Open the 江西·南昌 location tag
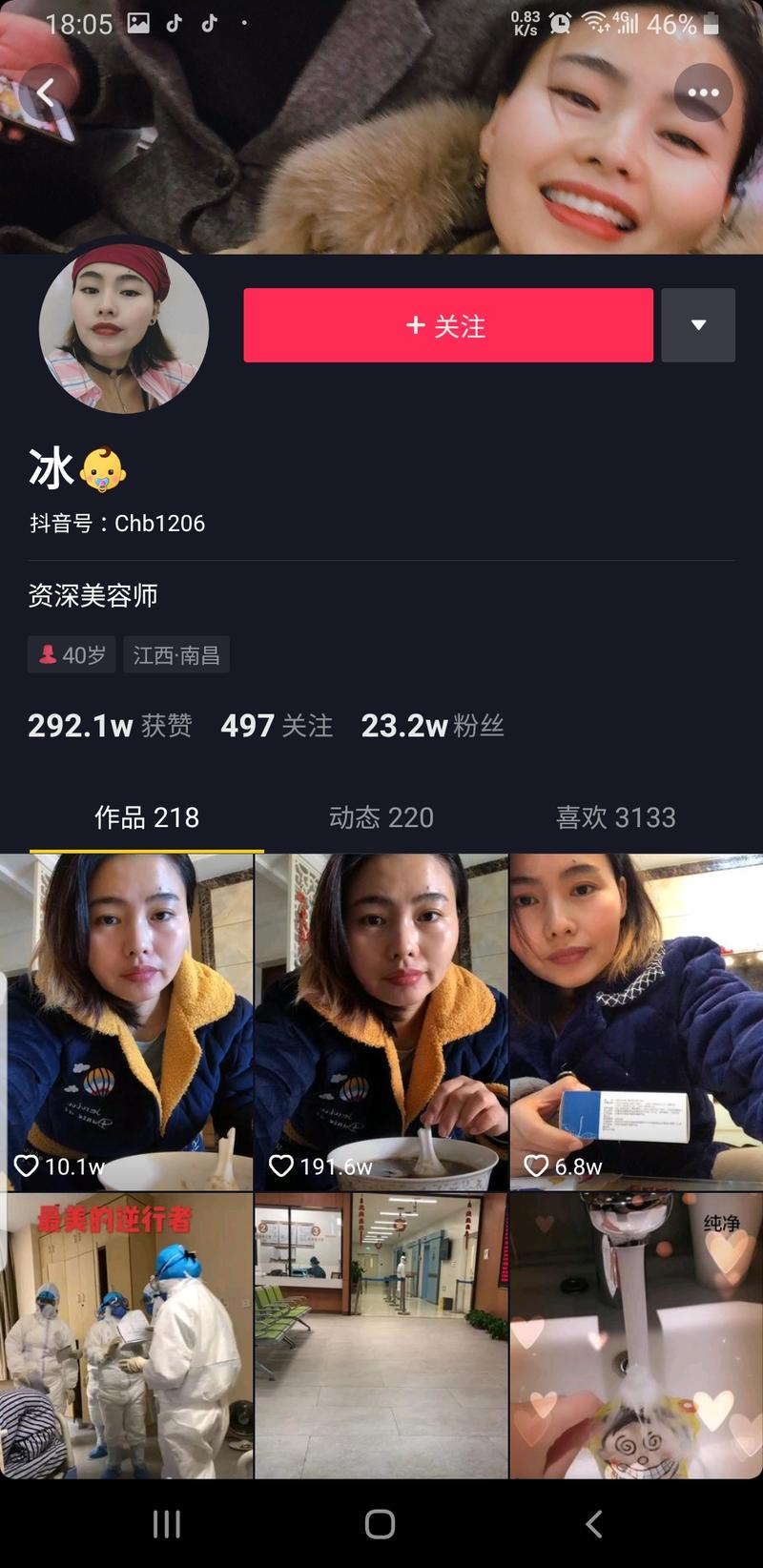This screenshot has height=1568, width=763. point(176,654)
